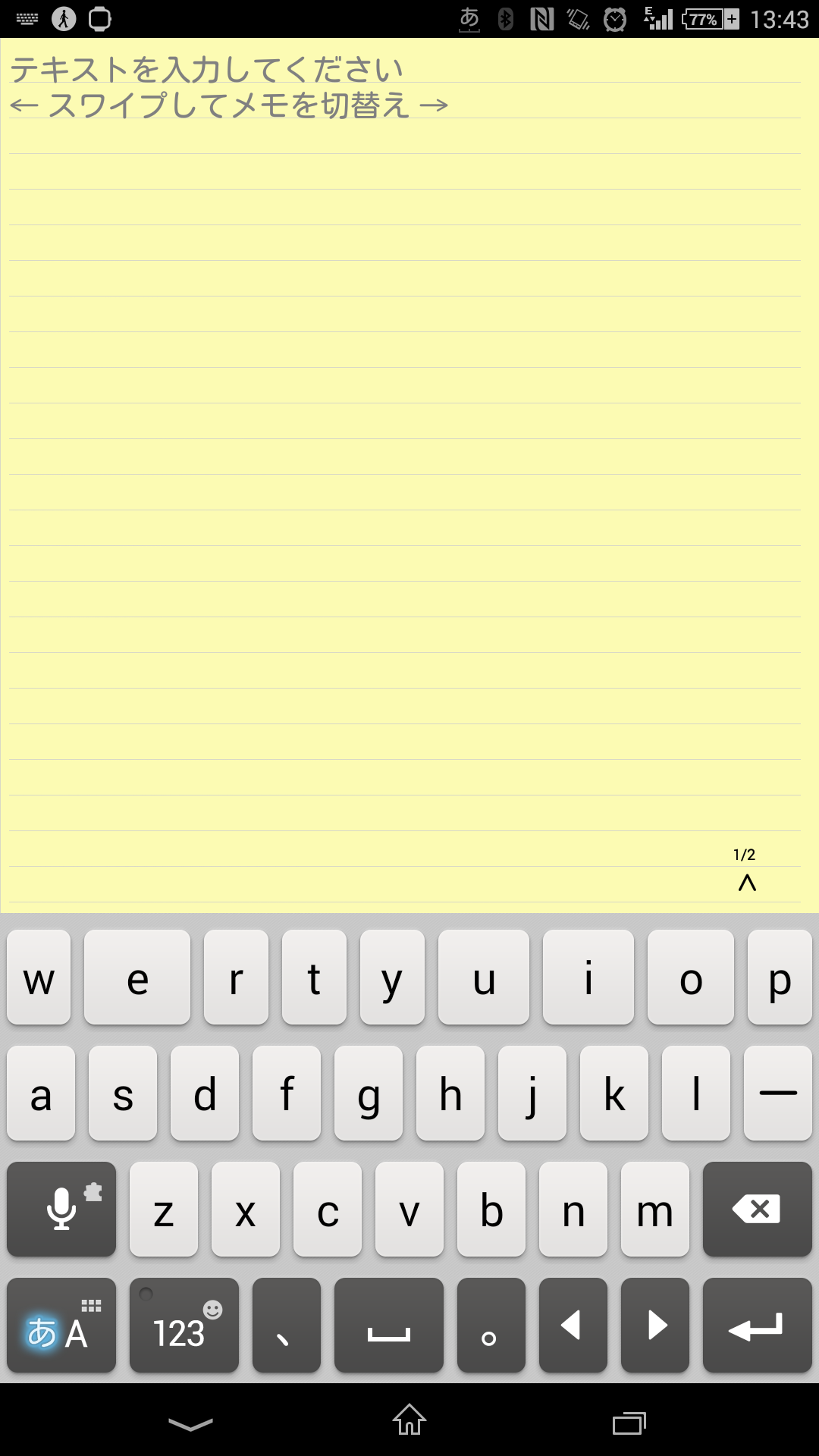Tap the long dash key

(777, 1093)
